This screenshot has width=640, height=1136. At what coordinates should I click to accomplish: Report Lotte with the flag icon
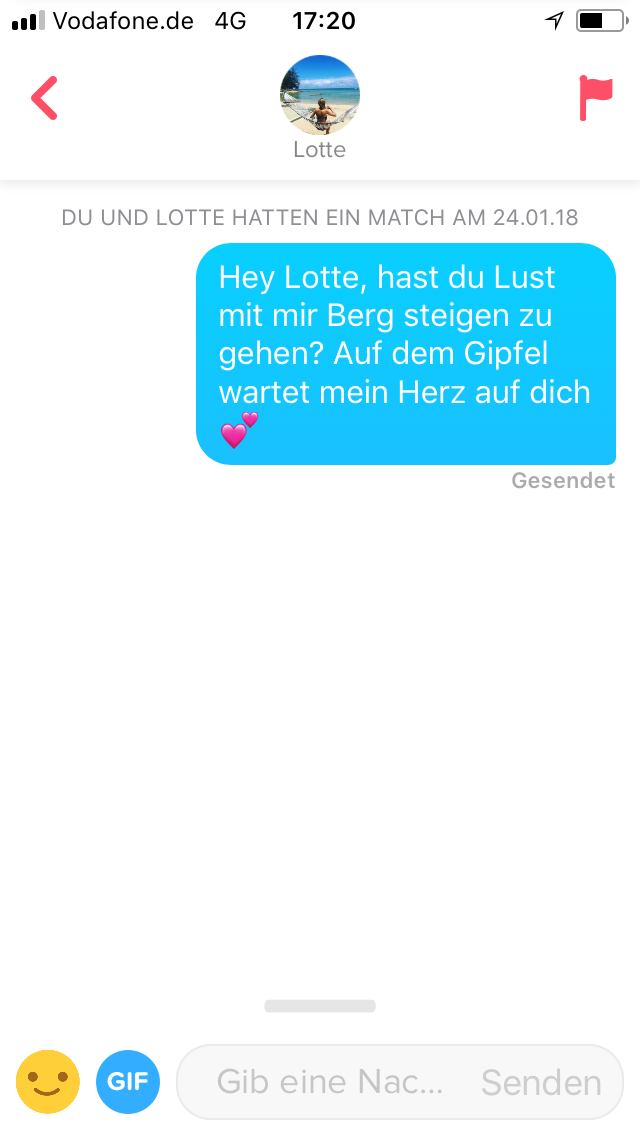pos(595,98)
